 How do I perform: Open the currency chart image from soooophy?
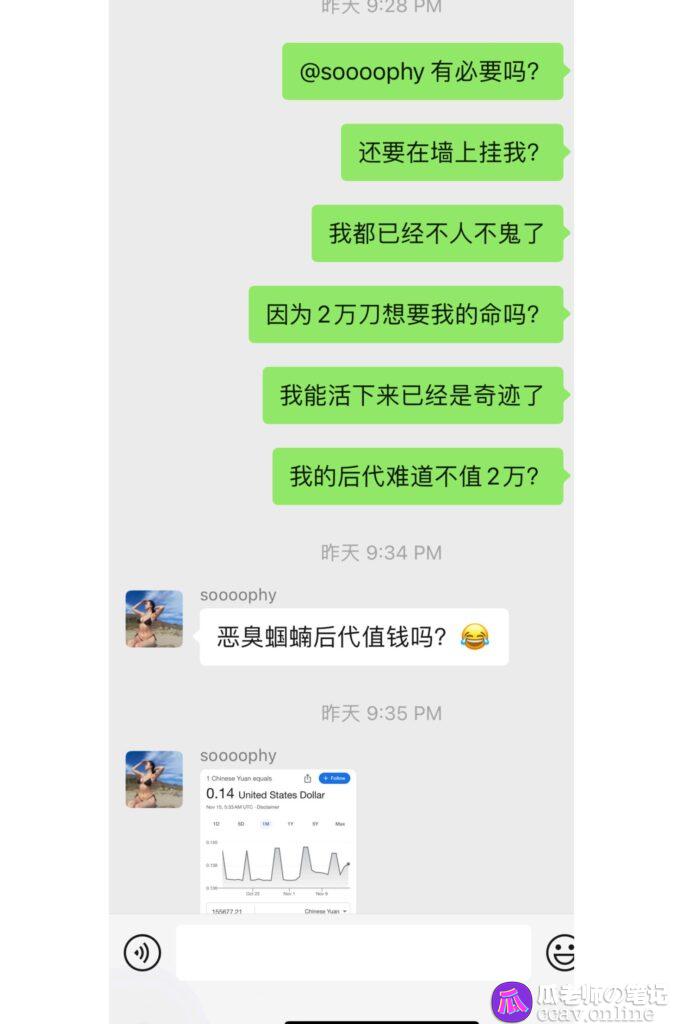(x=278, y=841)
